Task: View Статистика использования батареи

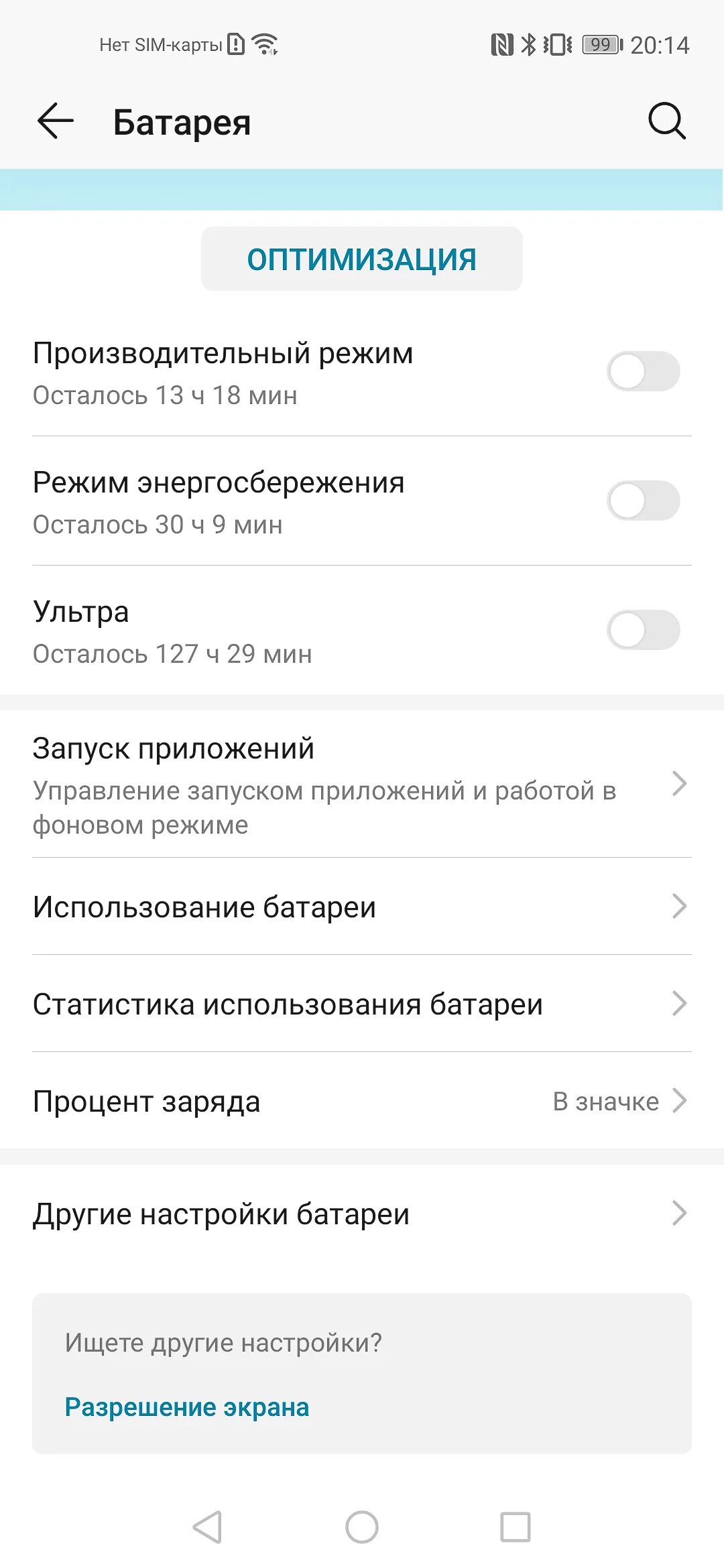Action: [x=361, y=1004]
